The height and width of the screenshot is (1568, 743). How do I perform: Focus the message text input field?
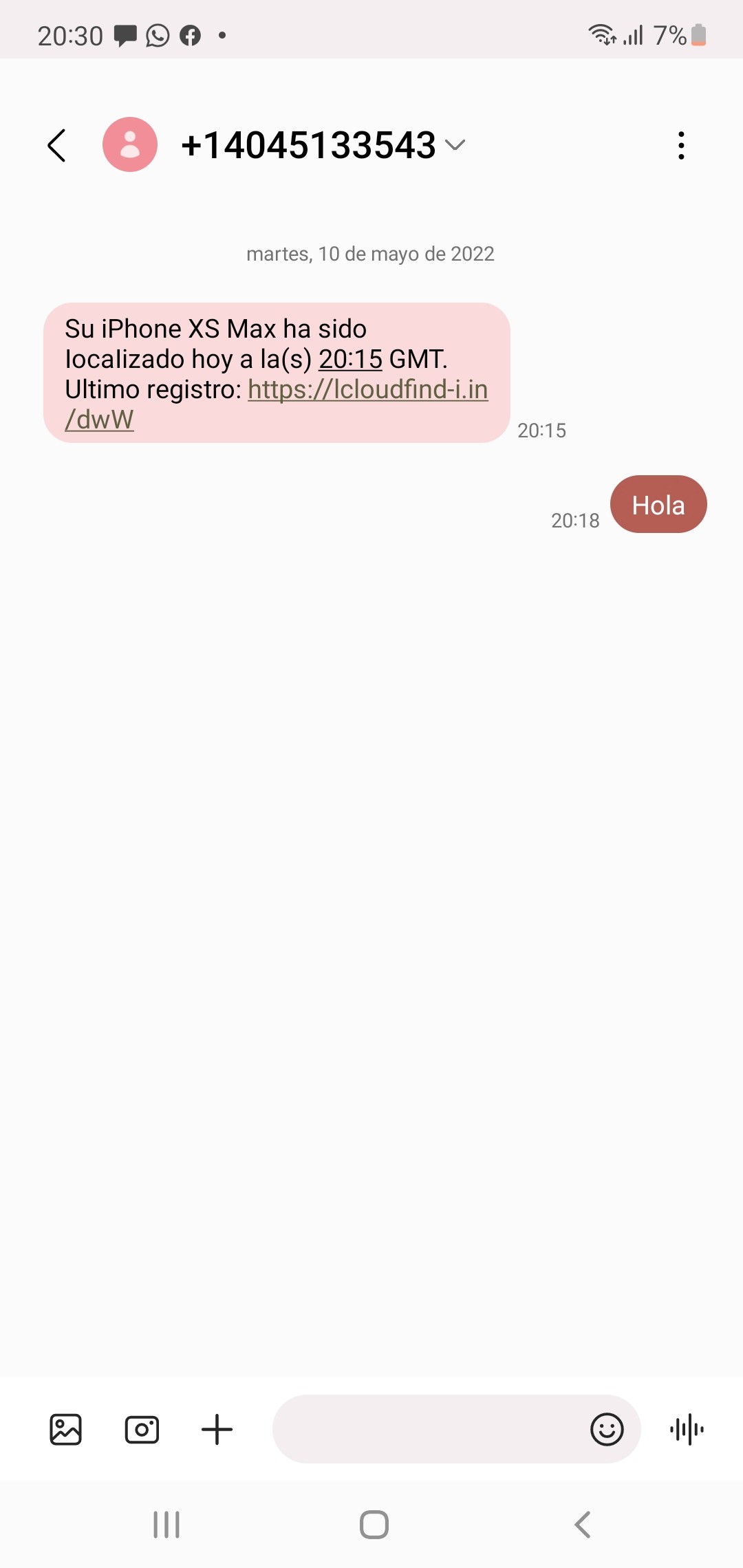(427, 1430)
